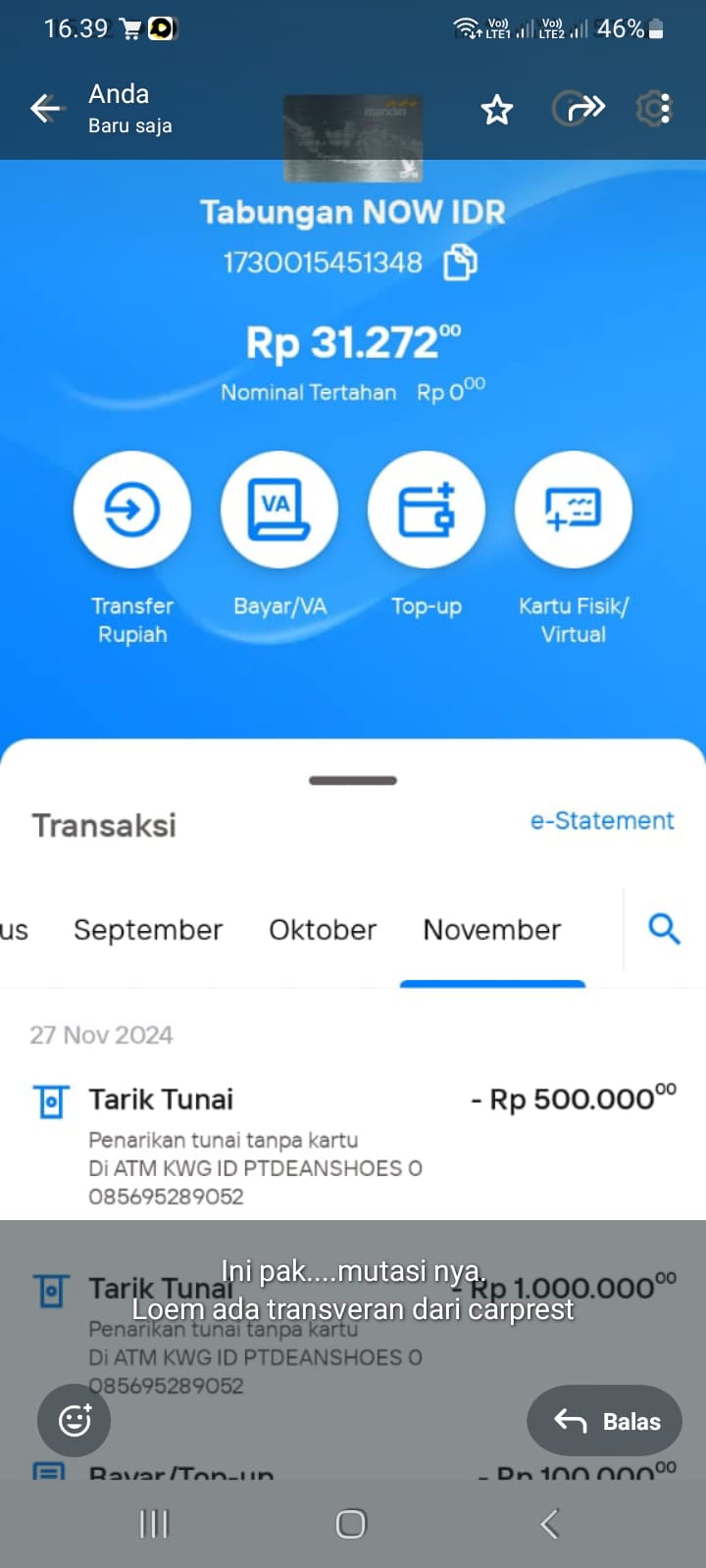Tap Balas to reply to this image
Screen dimensions: 706x1568
(x=604, y=1420)
